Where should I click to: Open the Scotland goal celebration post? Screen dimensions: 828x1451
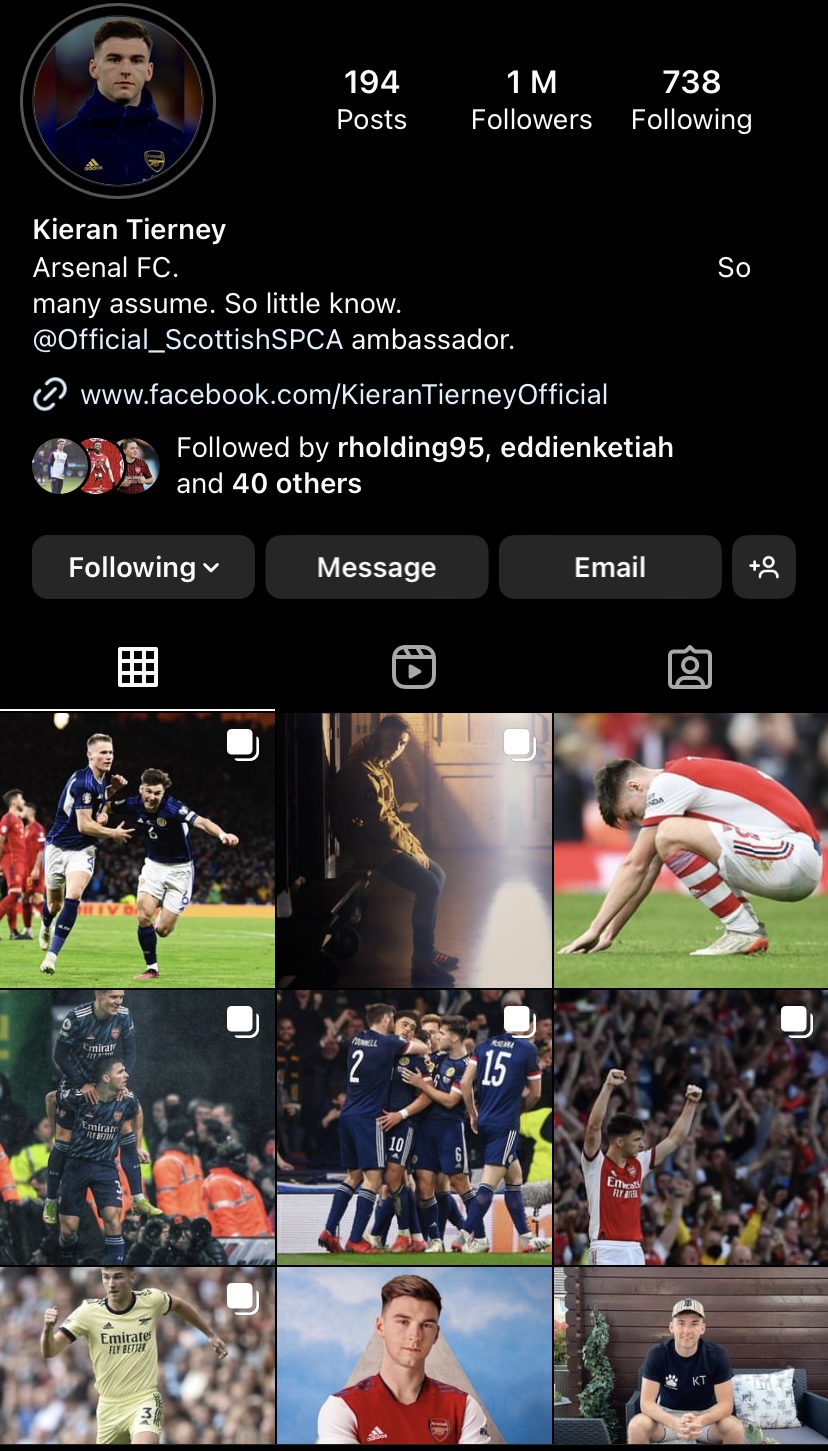point(137,850)
